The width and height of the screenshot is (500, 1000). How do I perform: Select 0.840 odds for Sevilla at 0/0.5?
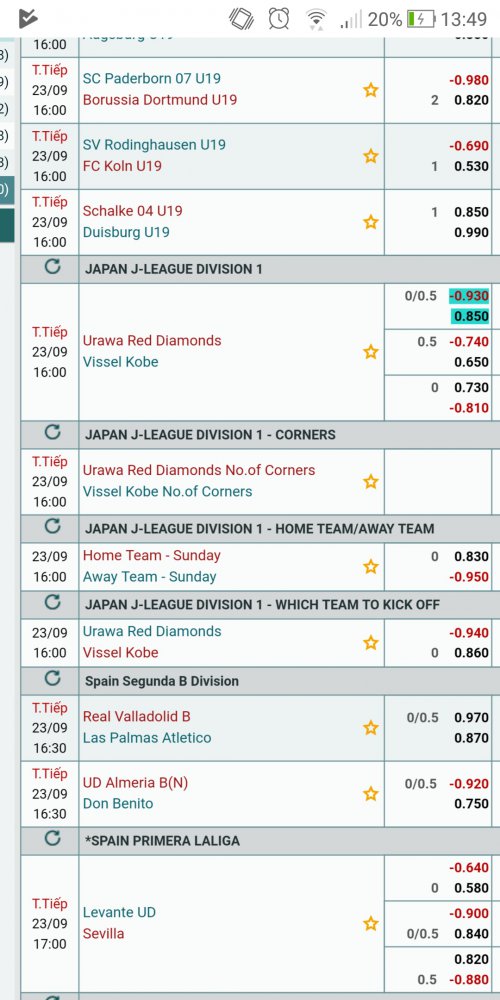click(471, 934)
